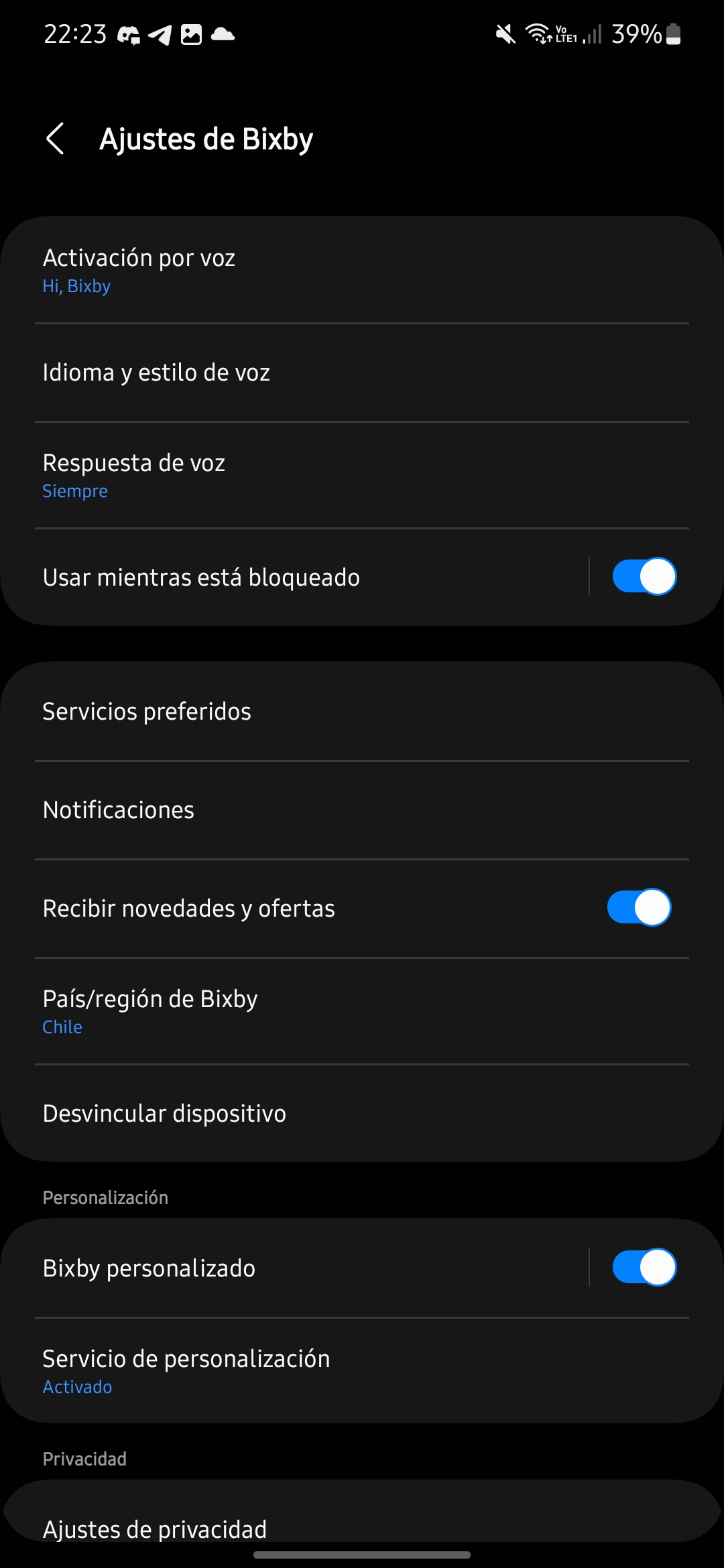Open Activación por voz settings
The width and height of the screenshot is (724, 1568).
362,270
